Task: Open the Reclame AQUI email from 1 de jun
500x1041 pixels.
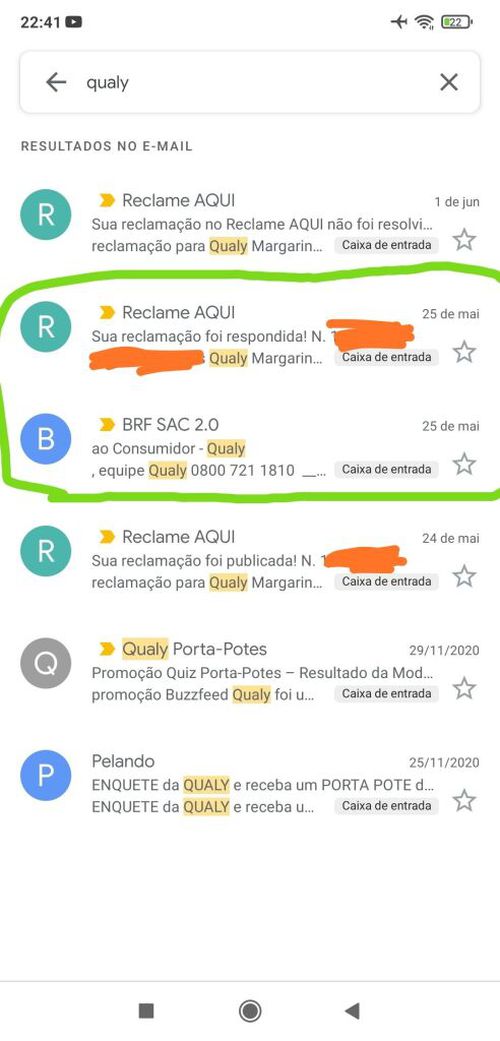Action: coord(250,224)
